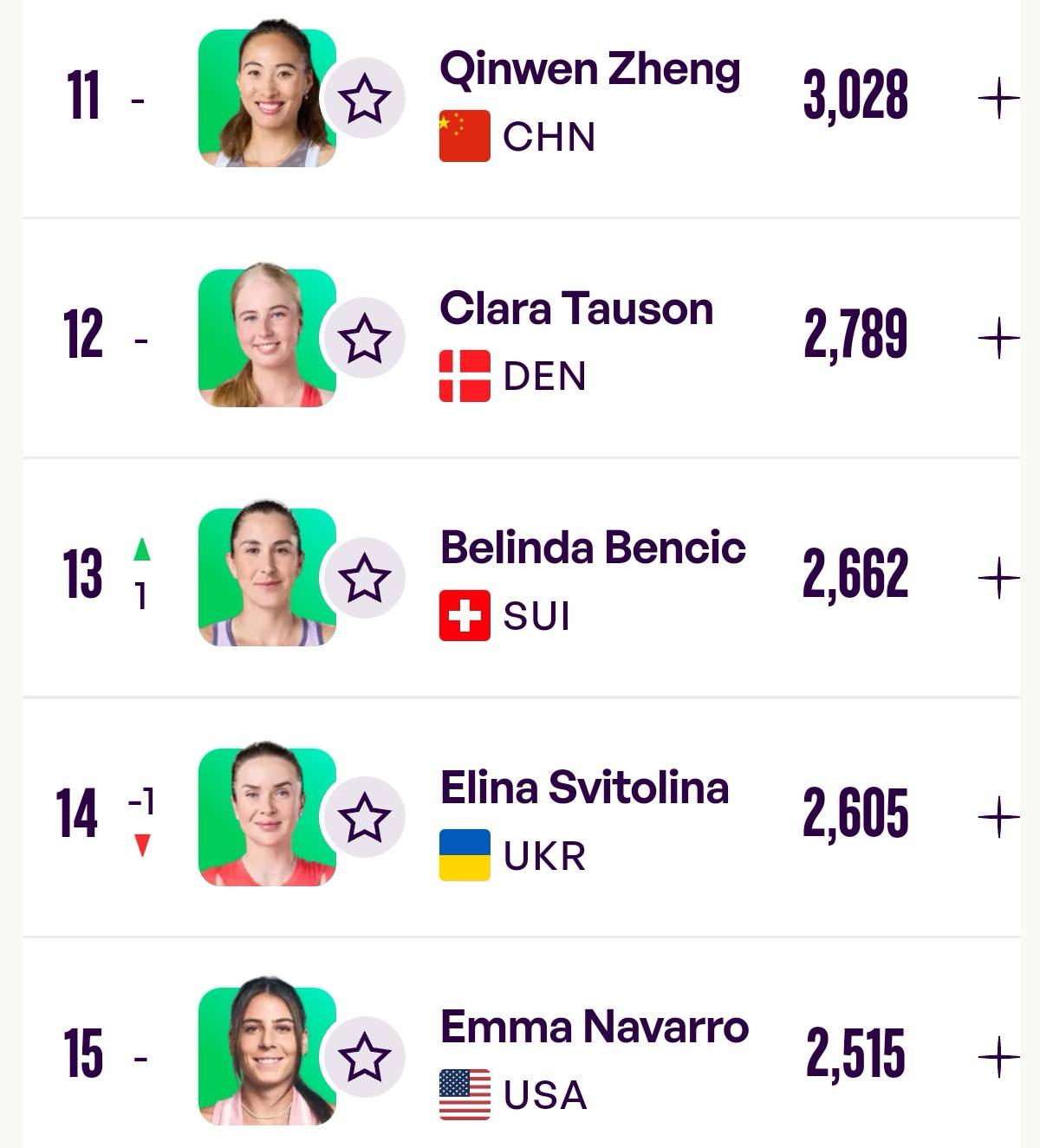Favorite Clara Tauson with the star icon
The width and height of the screenshot is (1040, 1148).
click(363, 339)
